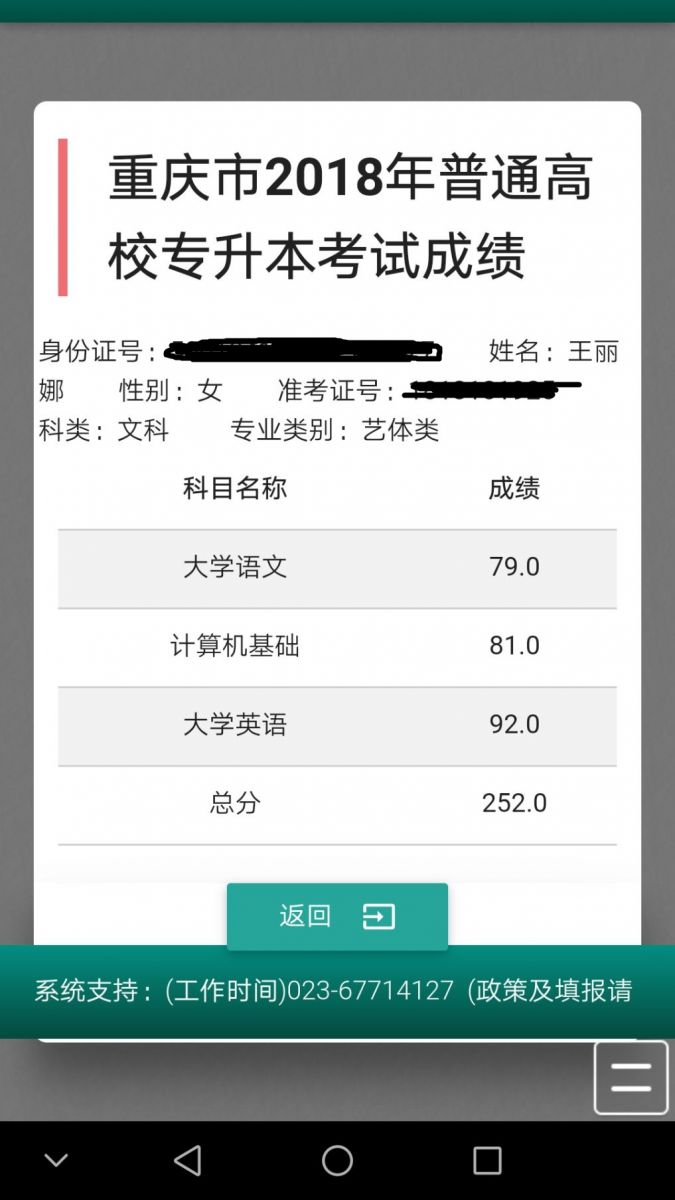Hide the navigation bar with the down chevron

coord(56,1161)
